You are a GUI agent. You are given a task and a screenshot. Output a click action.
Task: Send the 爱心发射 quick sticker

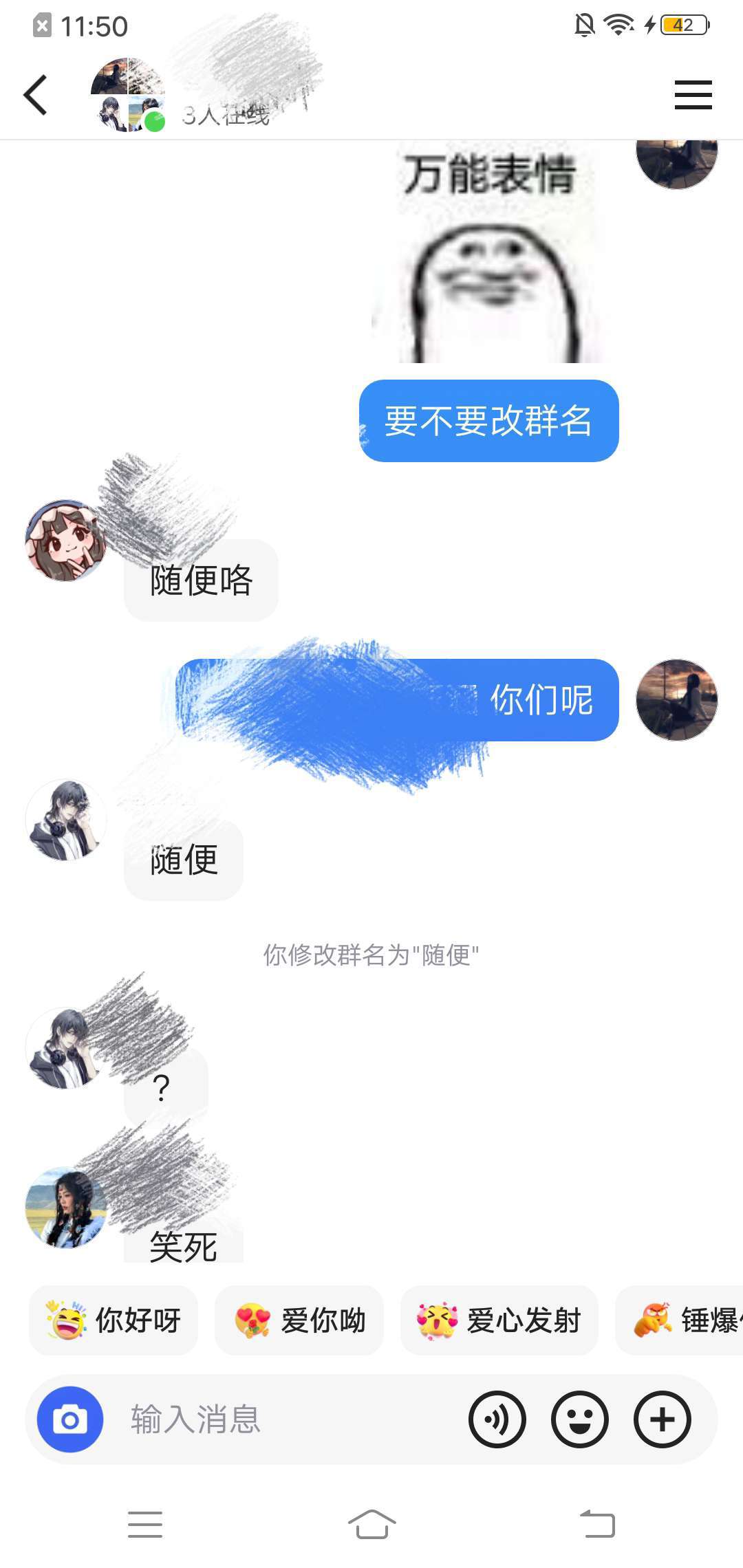[499, 1320]
